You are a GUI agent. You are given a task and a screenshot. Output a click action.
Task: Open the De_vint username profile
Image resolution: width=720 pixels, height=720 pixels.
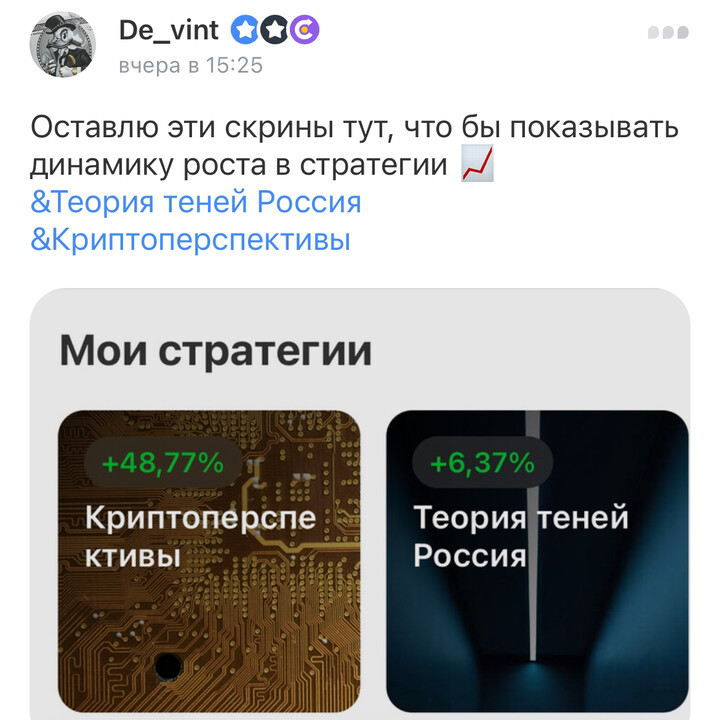tap(169, 31)
